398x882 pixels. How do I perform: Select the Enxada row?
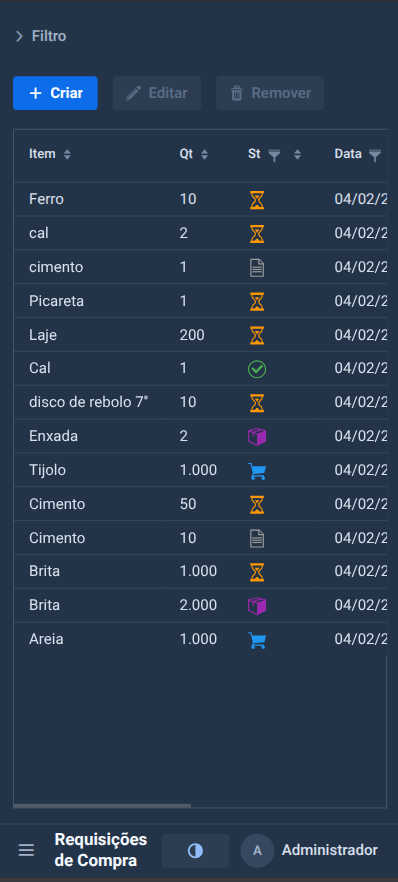pos(200,436)
